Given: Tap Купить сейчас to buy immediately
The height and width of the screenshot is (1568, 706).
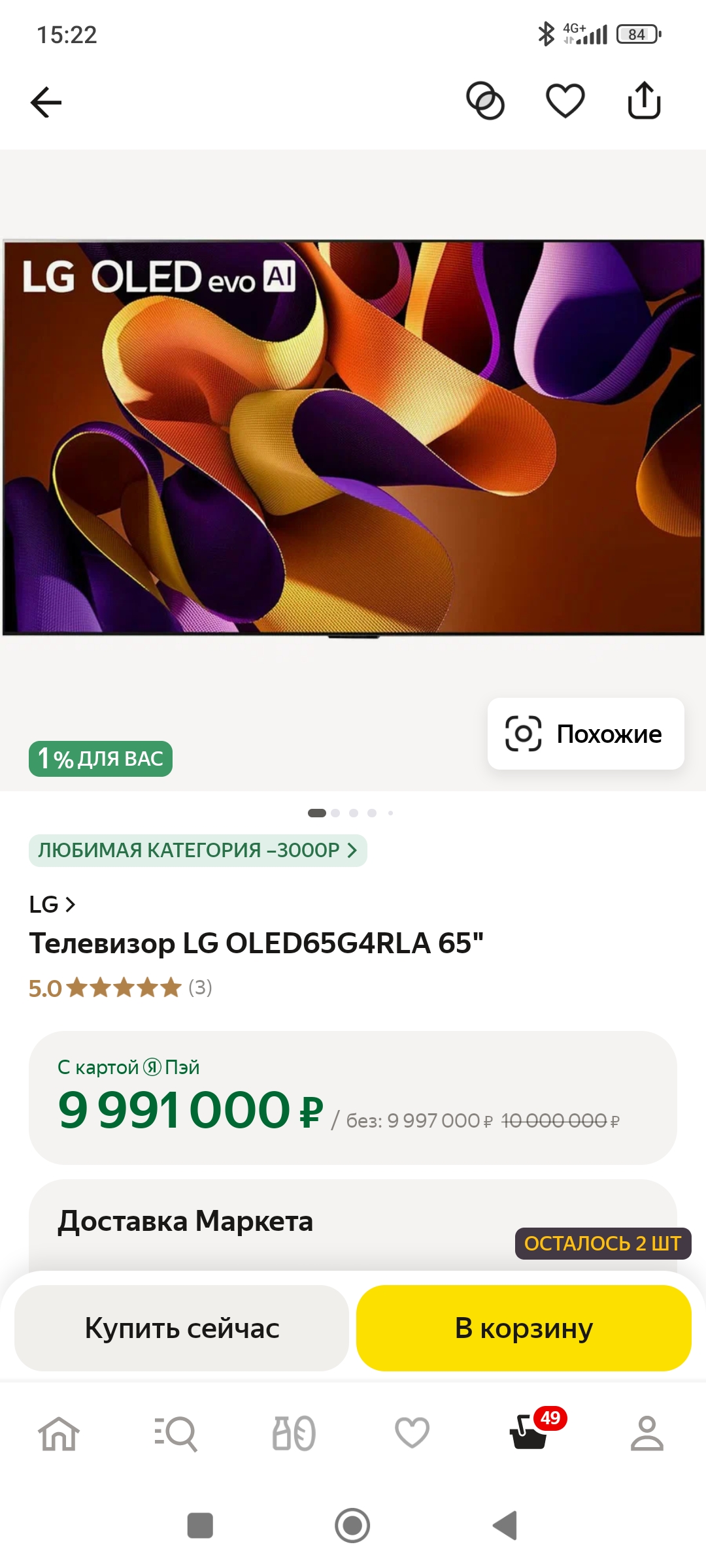Looking at the screenshot, I should tap(182, 1328).
